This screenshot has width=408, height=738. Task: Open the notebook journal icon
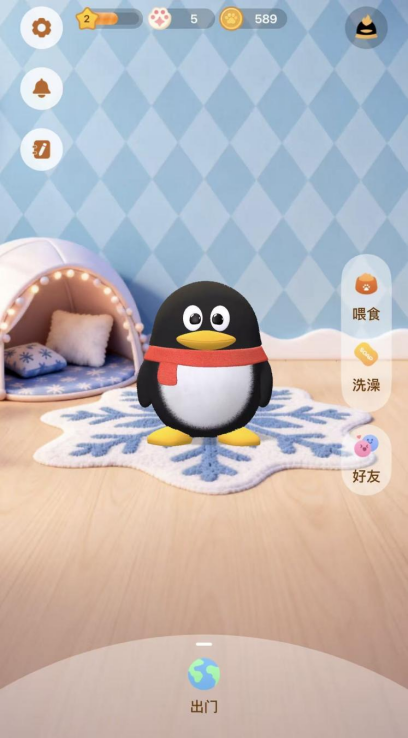(x=41, y=150)
